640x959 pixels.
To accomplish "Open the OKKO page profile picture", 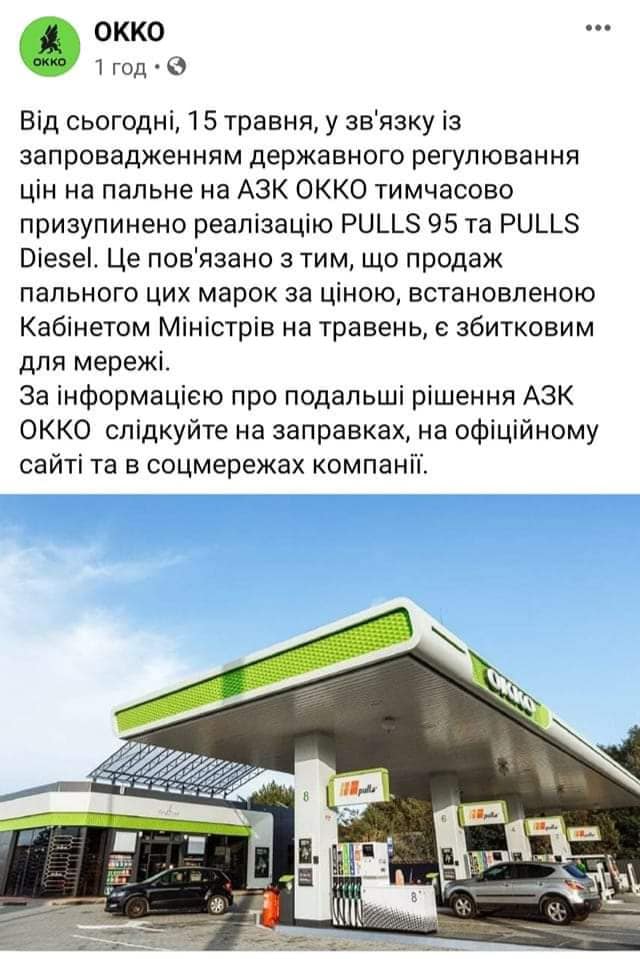I will pos(49,47).
